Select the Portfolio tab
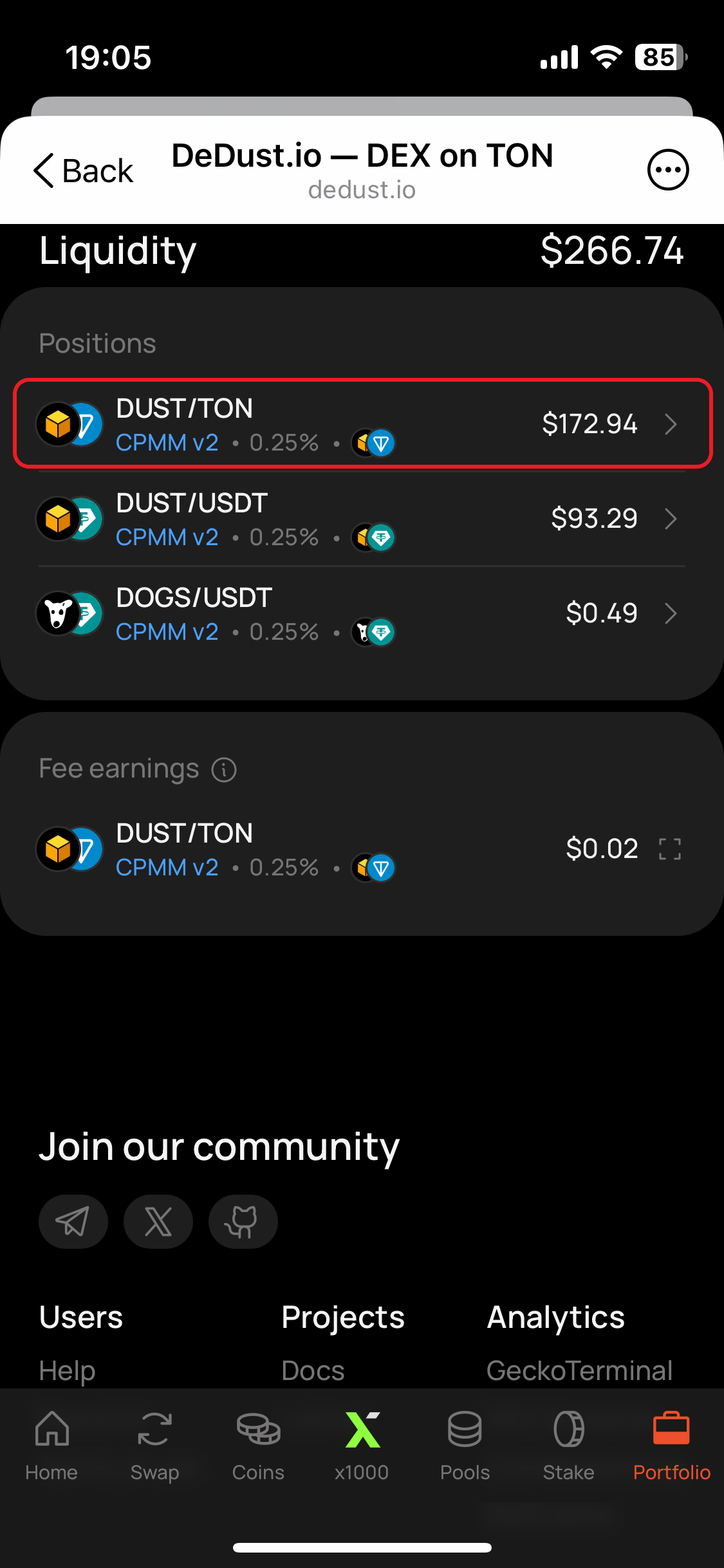Image resolution: width=724 pixels, height=1568 pixels. pyautogui.click(x=671, y=1446)
